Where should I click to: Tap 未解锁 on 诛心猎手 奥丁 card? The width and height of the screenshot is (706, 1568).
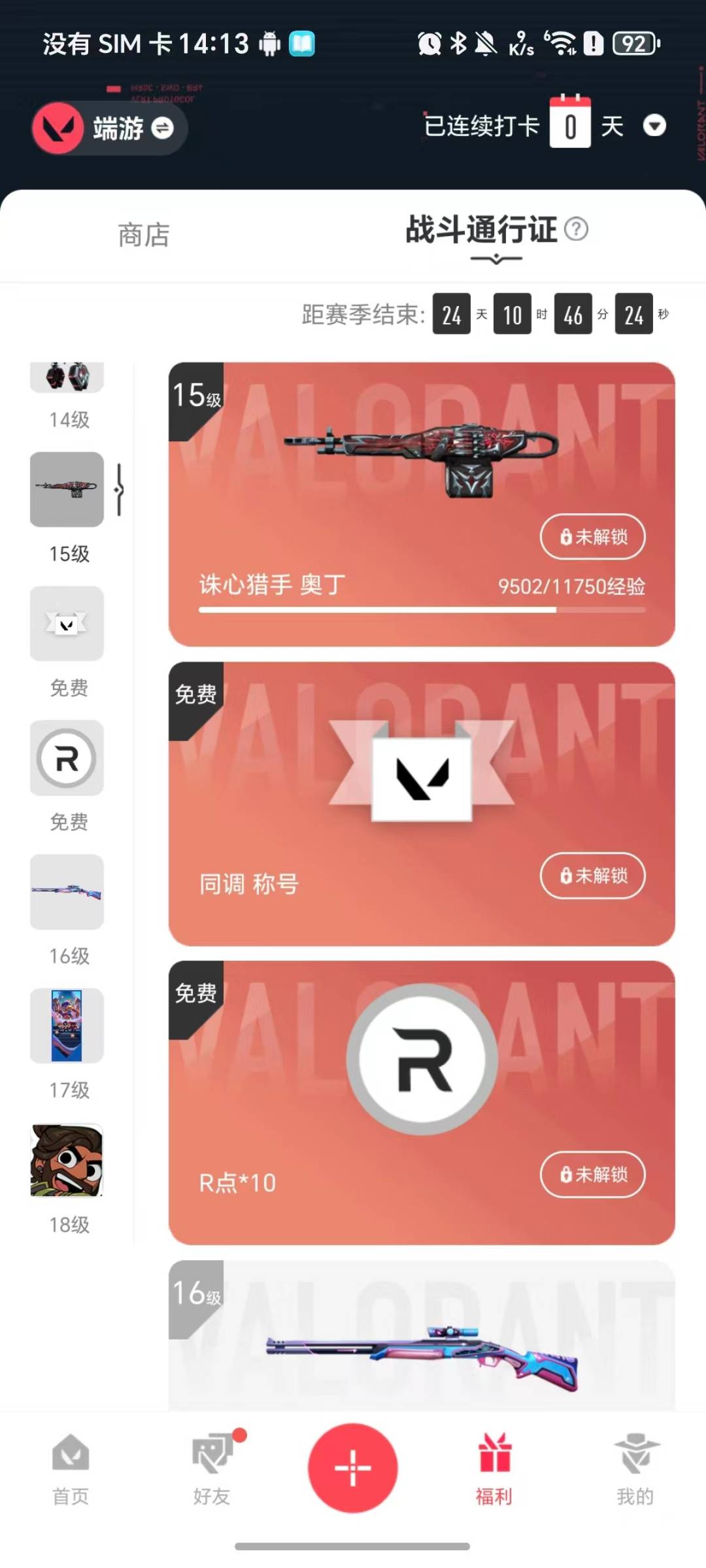(x=592, y=537)
